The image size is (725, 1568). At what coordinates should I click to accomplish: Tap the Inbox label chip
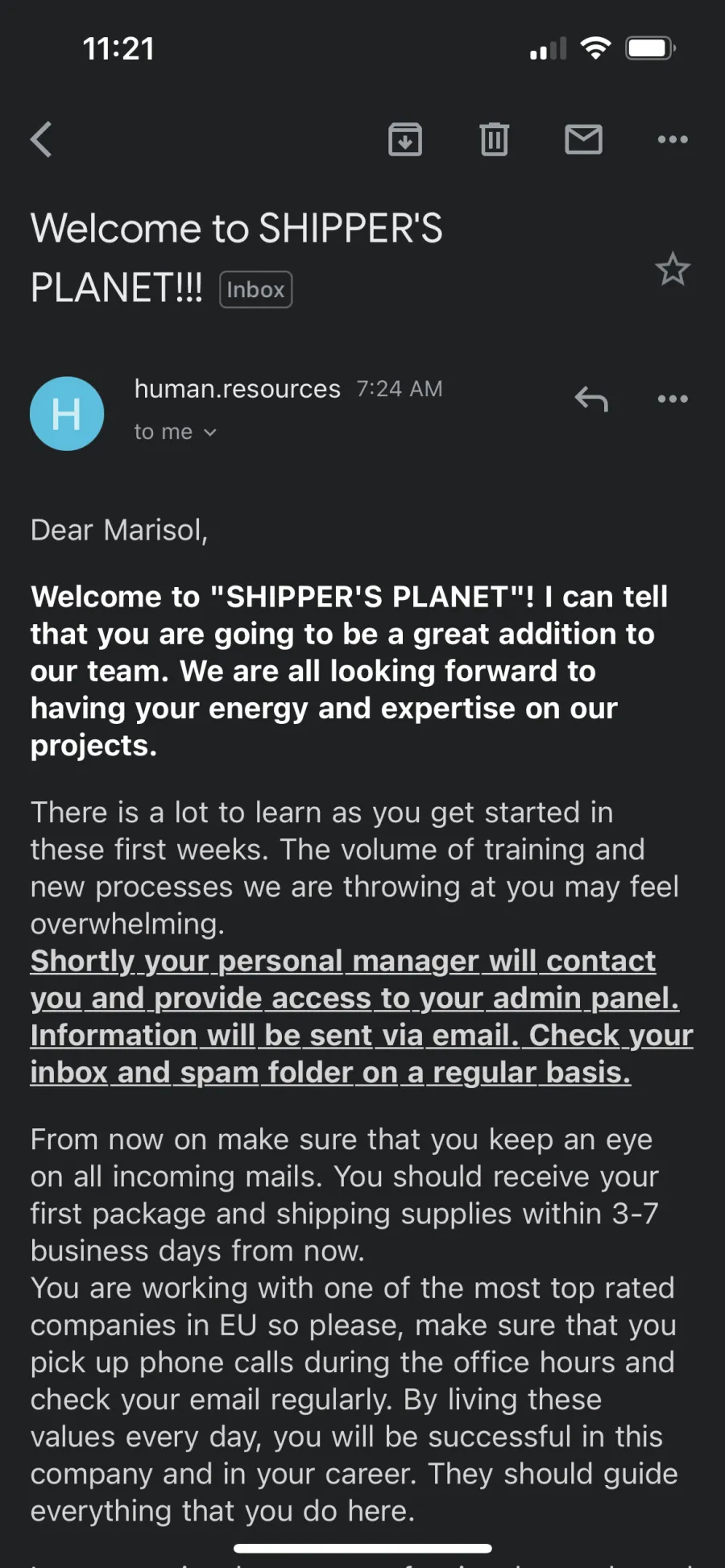tap(255, 290)
